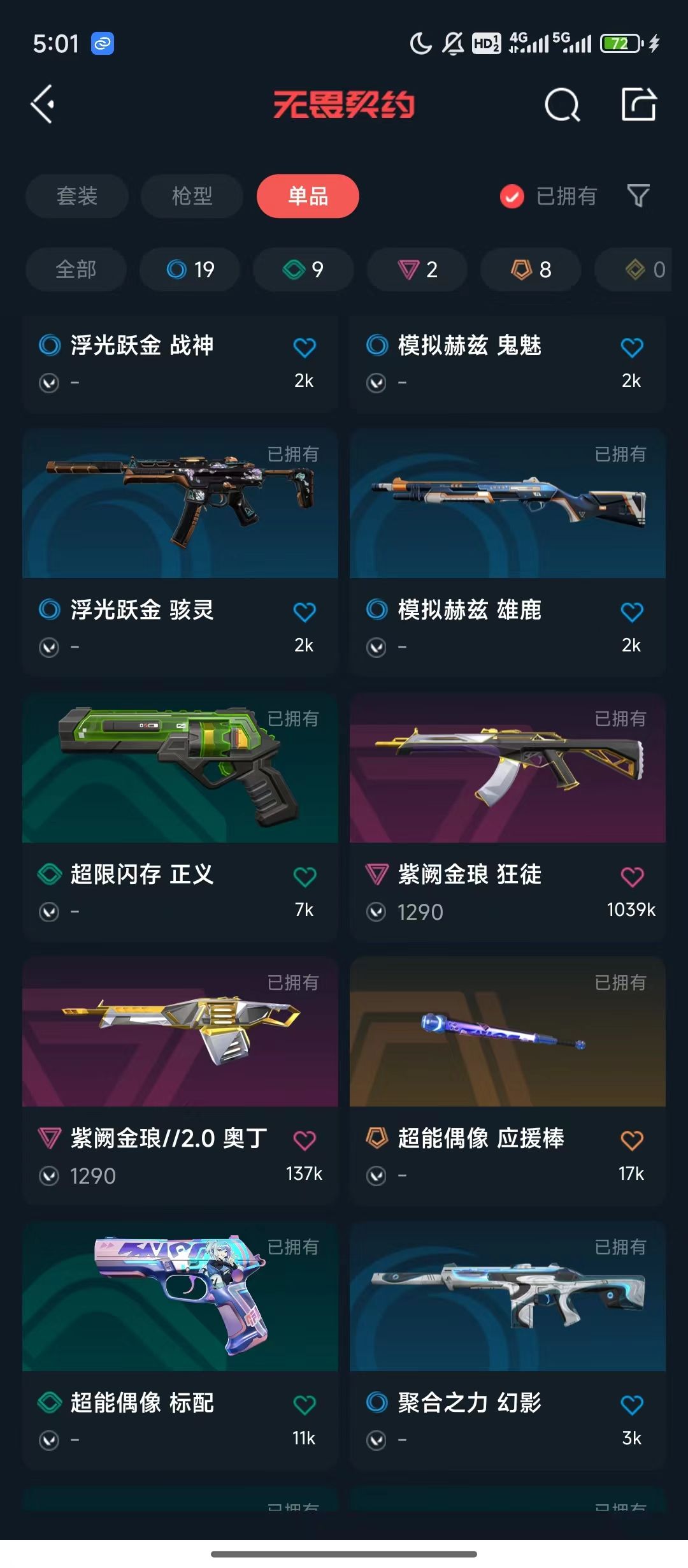Screen dimensions: 688x1568
Task: Go back using the top-left arrow
Action: tap(43, 104)
